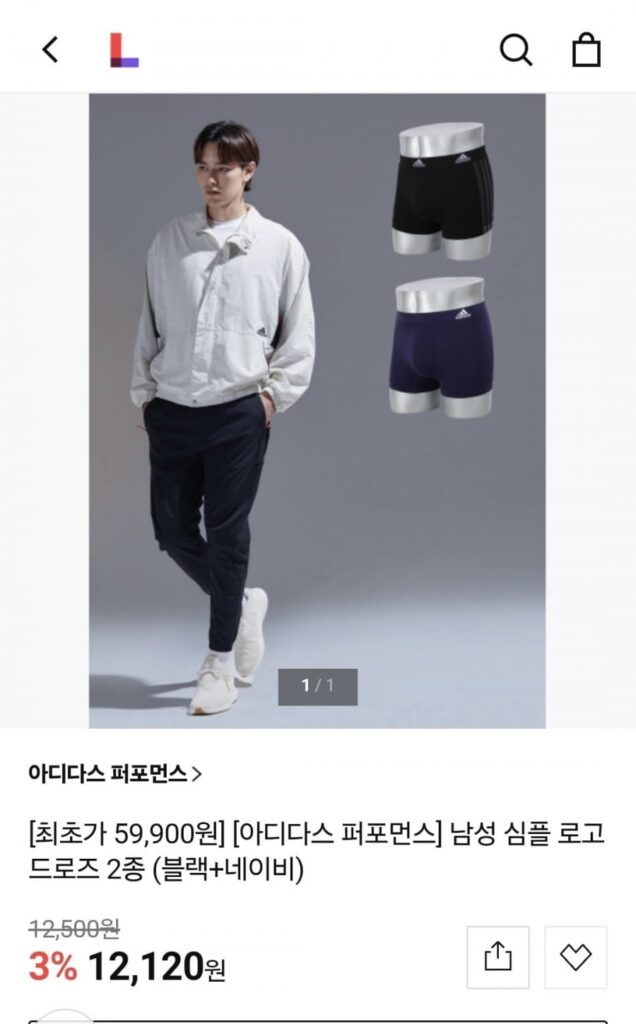Share this product
The width and height of the screenshot is (636, 1024).
coord(498,957)
